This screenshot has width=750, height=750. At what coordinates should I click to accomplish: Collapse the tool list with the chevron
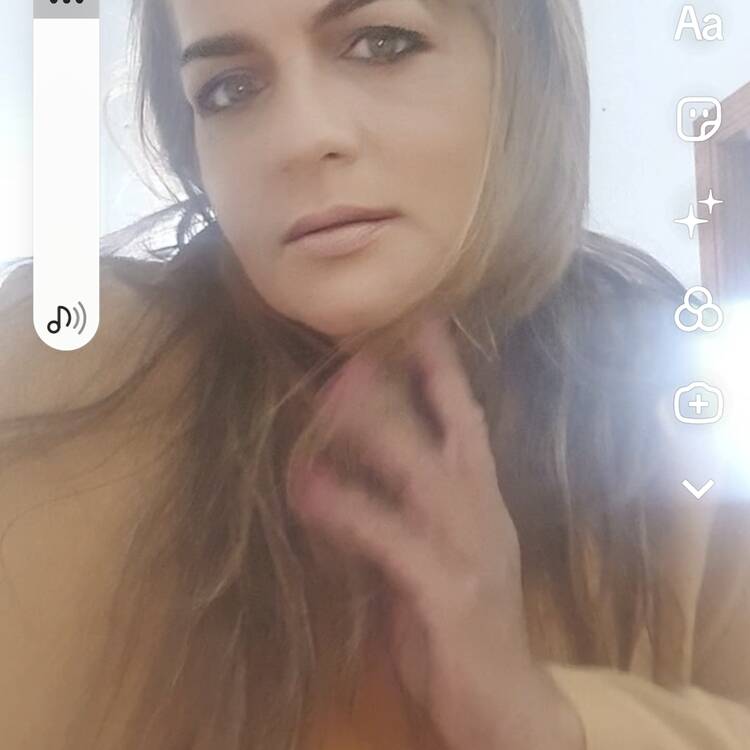[x=698, y=488]
